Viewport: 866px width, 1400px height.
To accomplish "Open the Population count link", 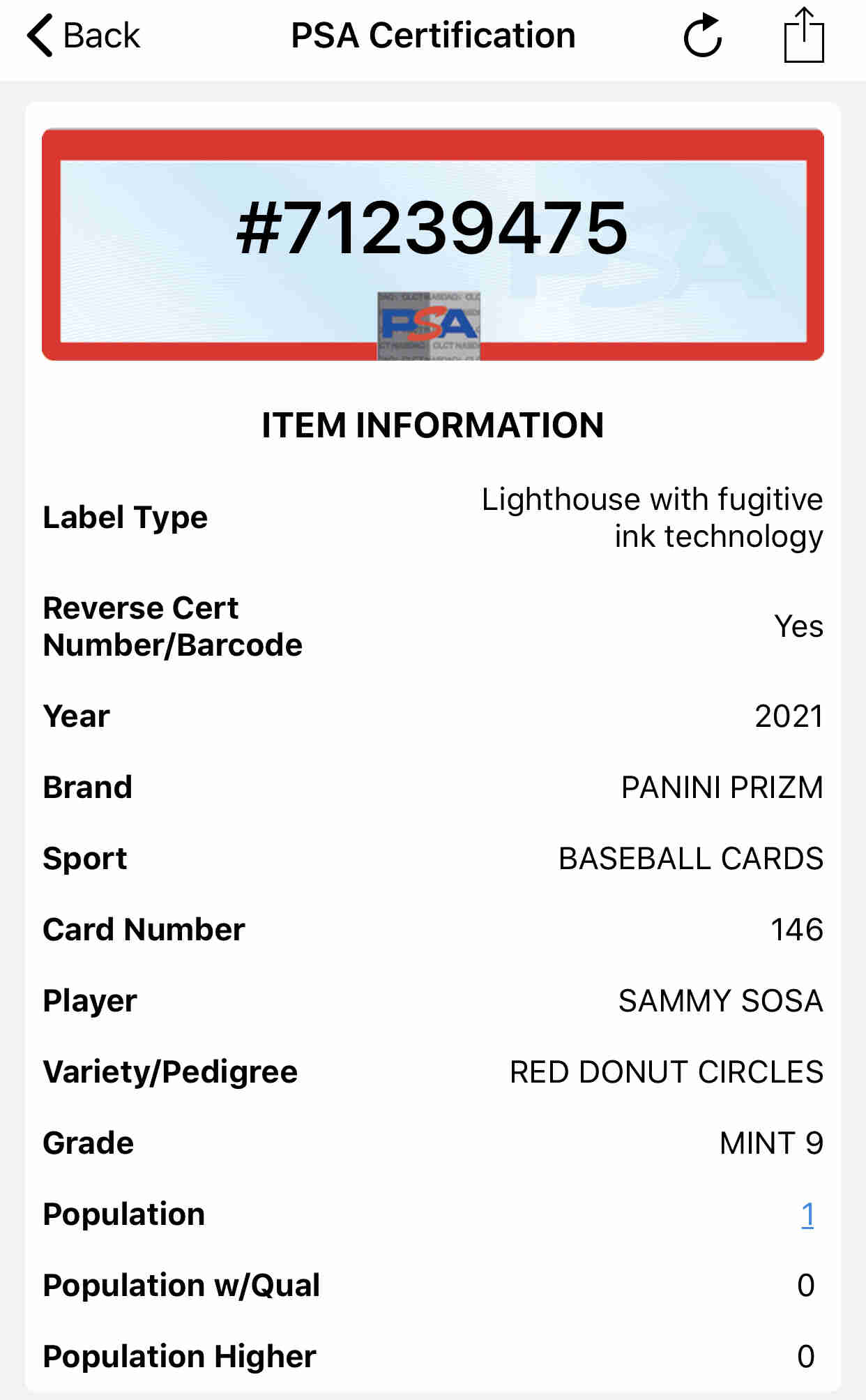I will tap(807, 1215).
